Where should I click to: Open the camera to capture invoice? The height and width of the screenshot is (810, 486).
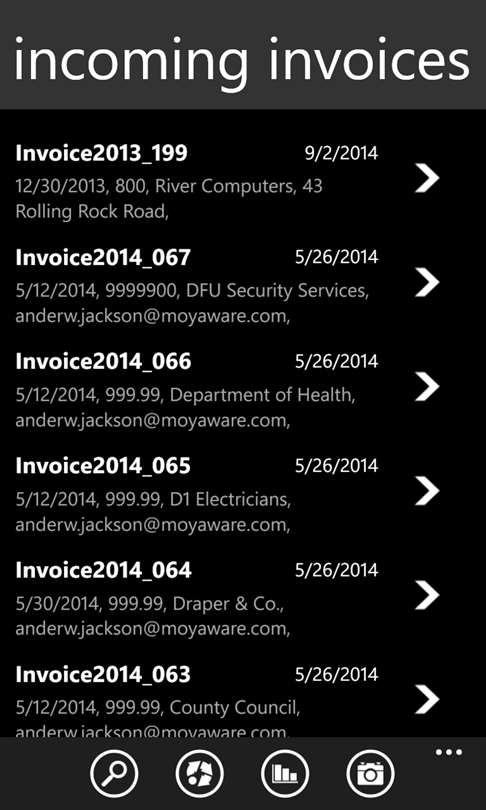370,773
